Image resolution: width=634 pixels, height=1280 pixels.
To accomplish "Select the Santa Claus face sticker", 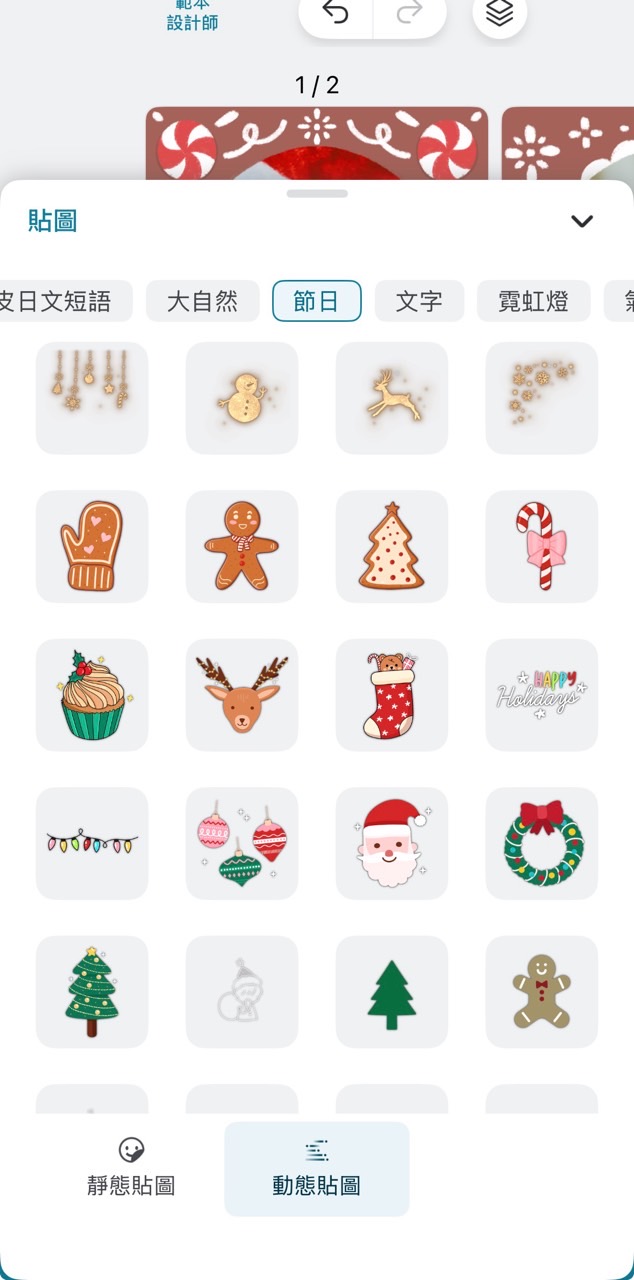I will coord(392,843).
